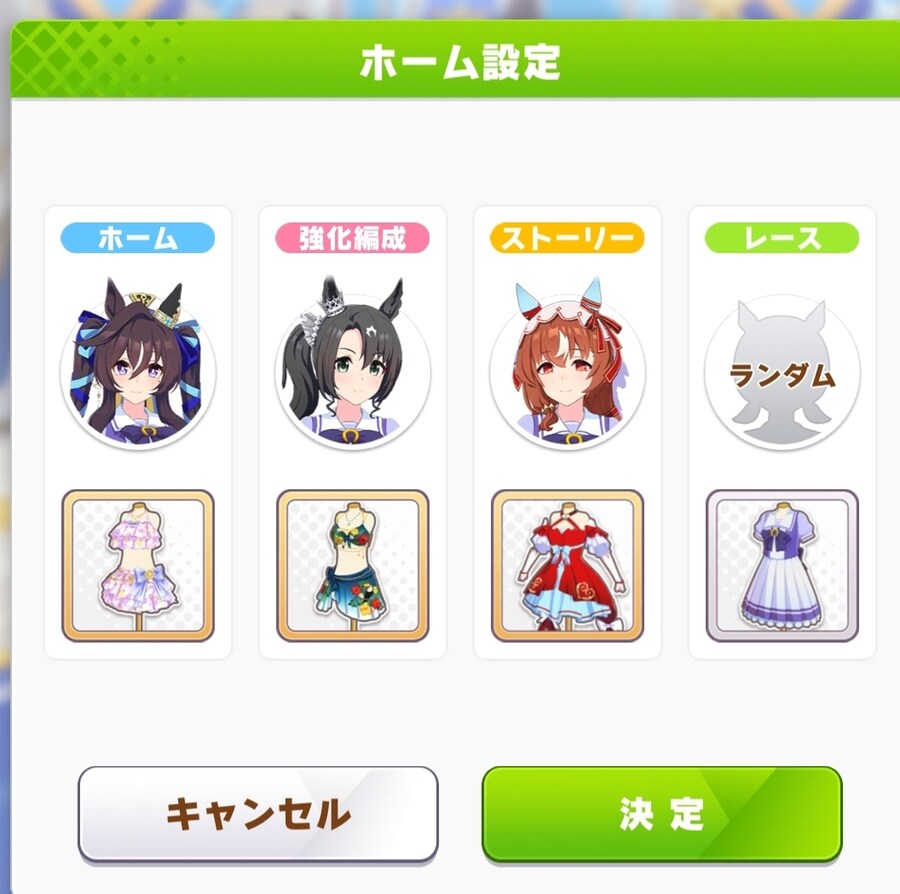This screenshot has height=894, width=900.
Task: Open the 強化編成 swimsuit outfit
Action: click(x=352, y=565)
